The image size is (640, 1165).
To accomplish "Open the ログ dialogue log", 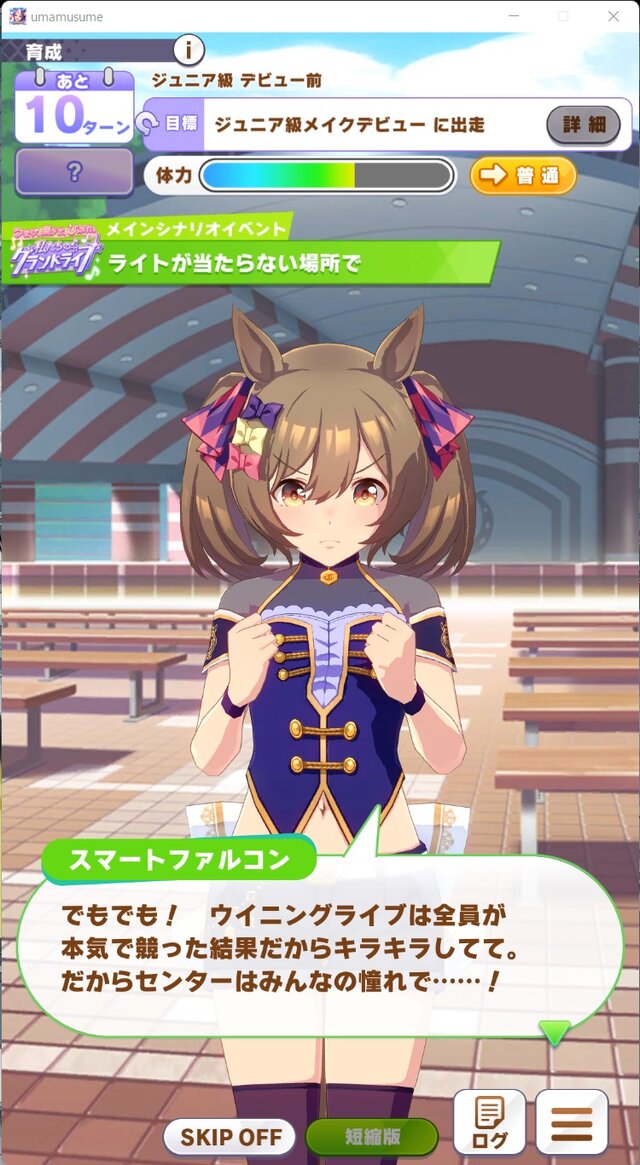I will (489, 1122).
